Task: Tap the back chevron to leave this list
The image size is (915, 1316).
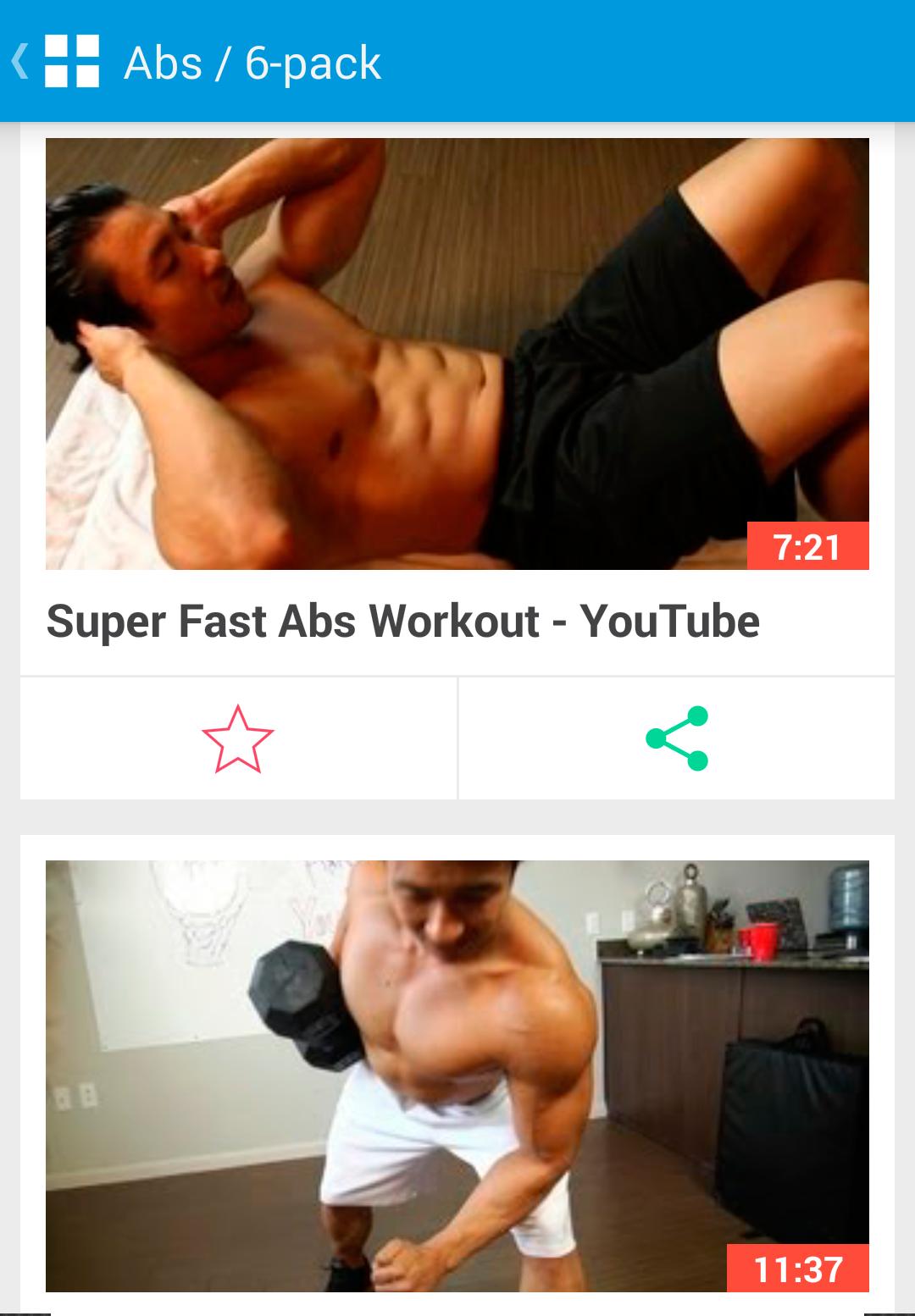Action: tap(21, 61)
